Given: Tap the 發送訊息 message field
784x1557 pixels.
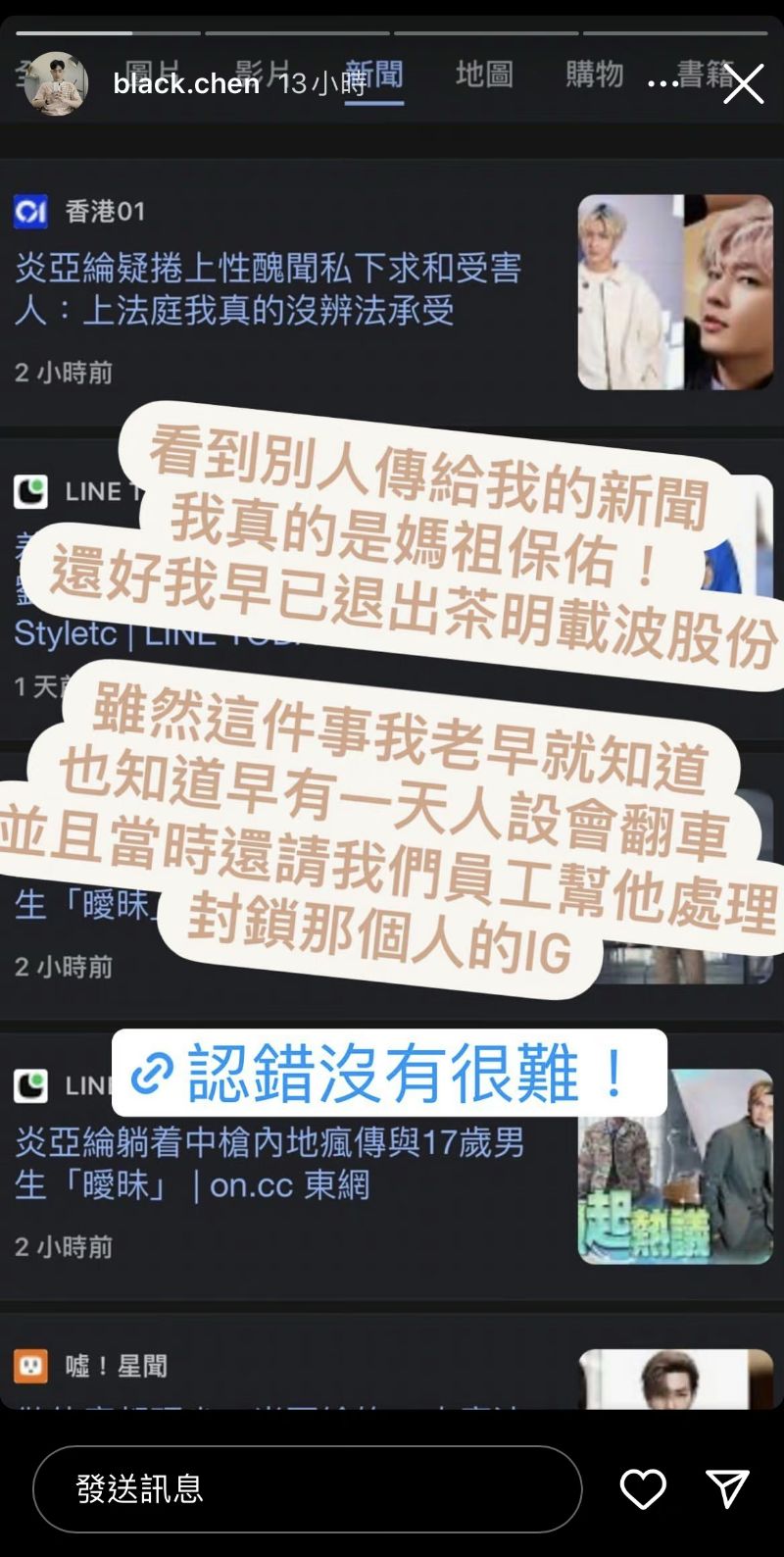Looking at the screenshot, I should click(x=307, y=1488).
